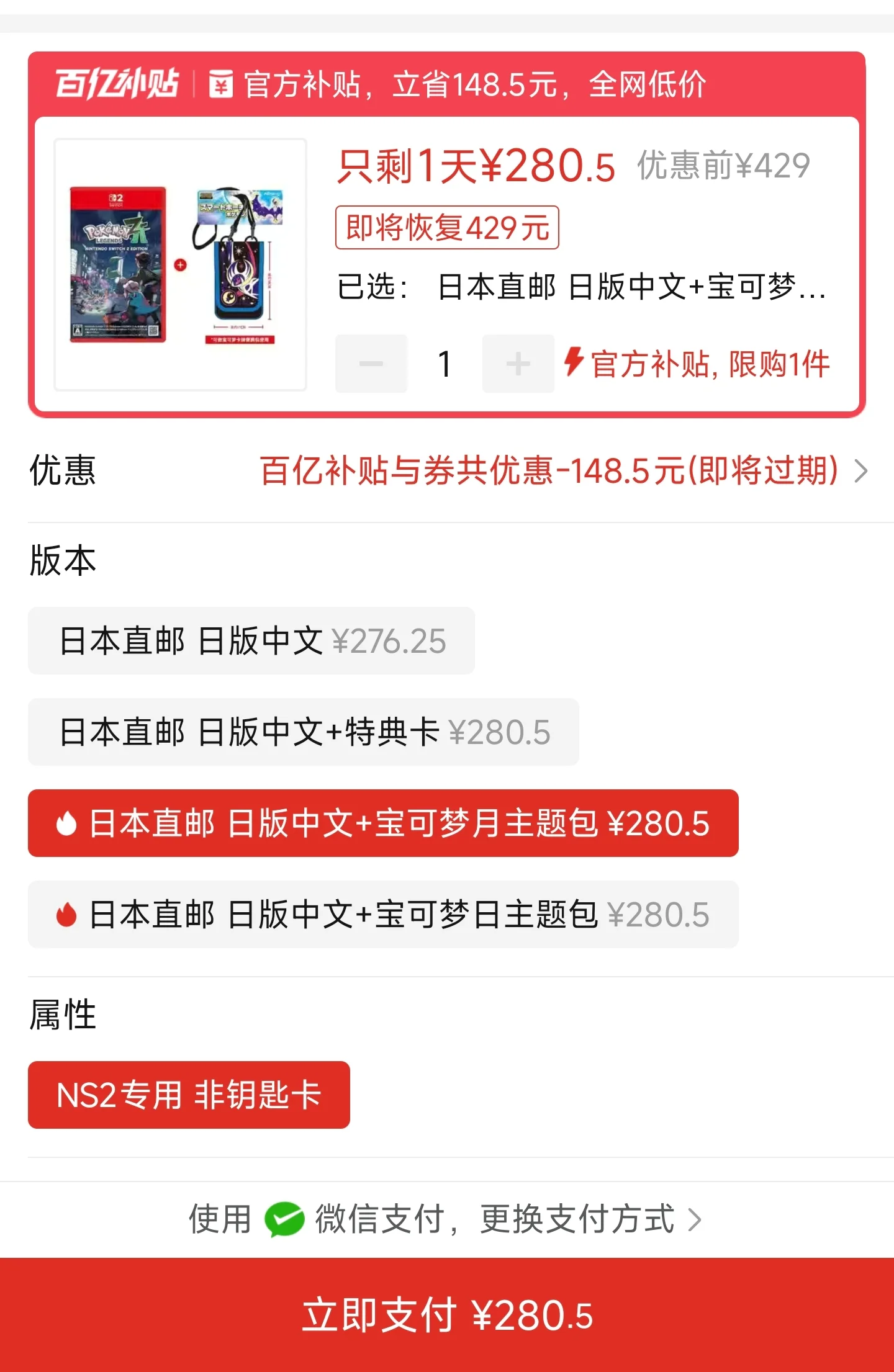Choose 日版中文+特典卡 ¥280.5 option
894x1372 pixels.
tap(304, 732)
